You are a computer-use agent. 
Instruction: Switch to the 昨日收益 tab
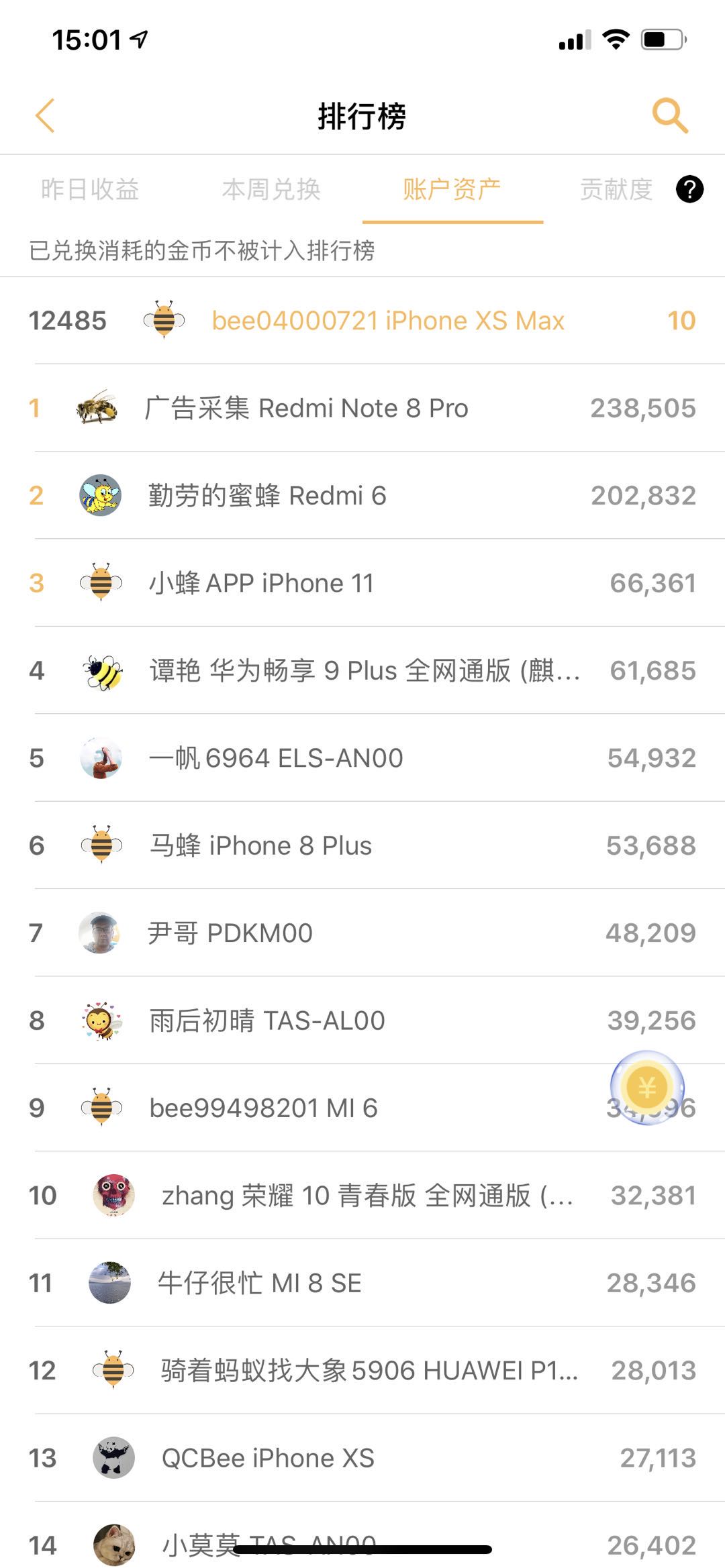[x=90, y=190]
